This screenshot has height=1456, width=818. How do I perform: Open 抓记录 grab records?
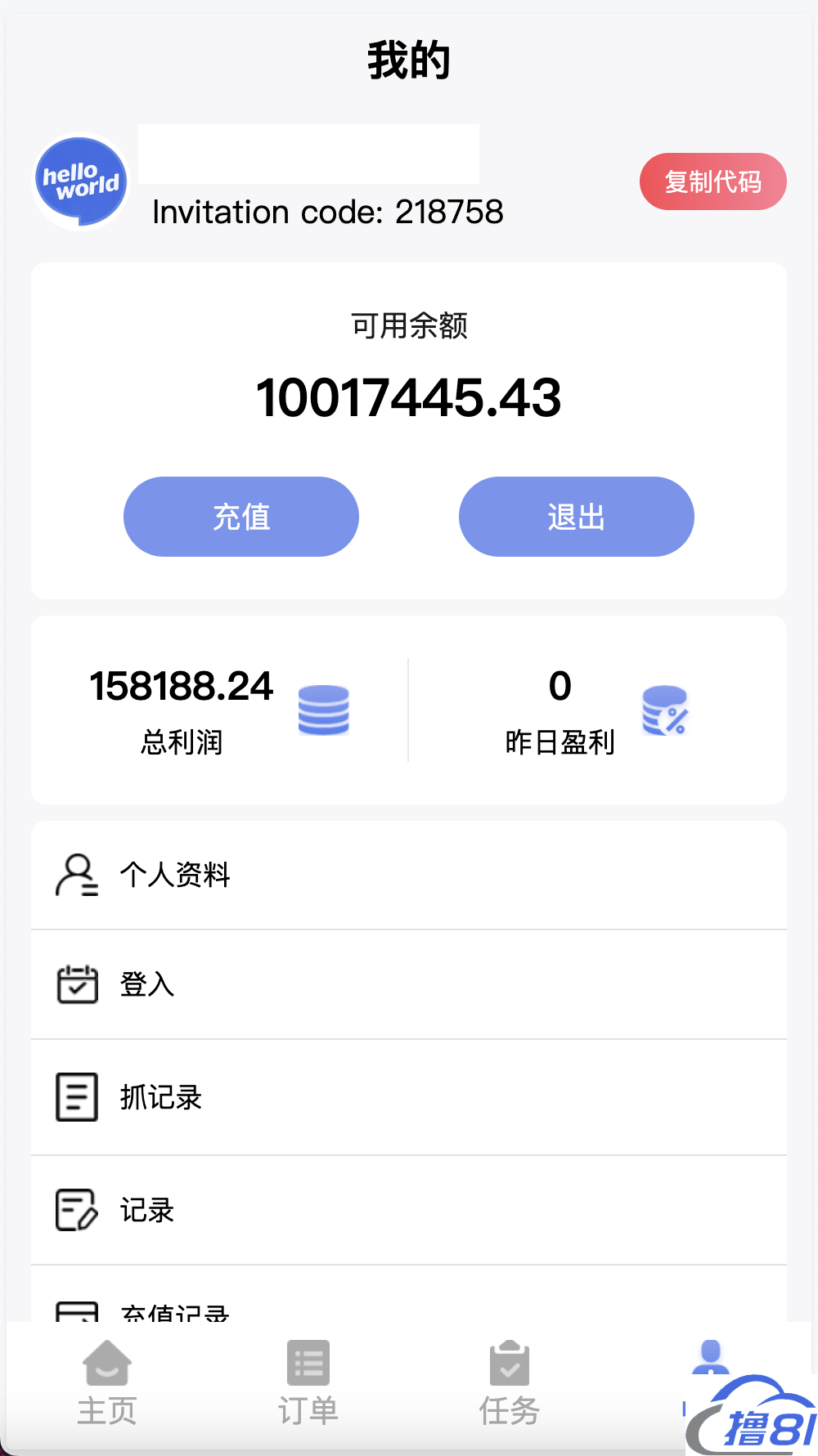coord(408,1097)
